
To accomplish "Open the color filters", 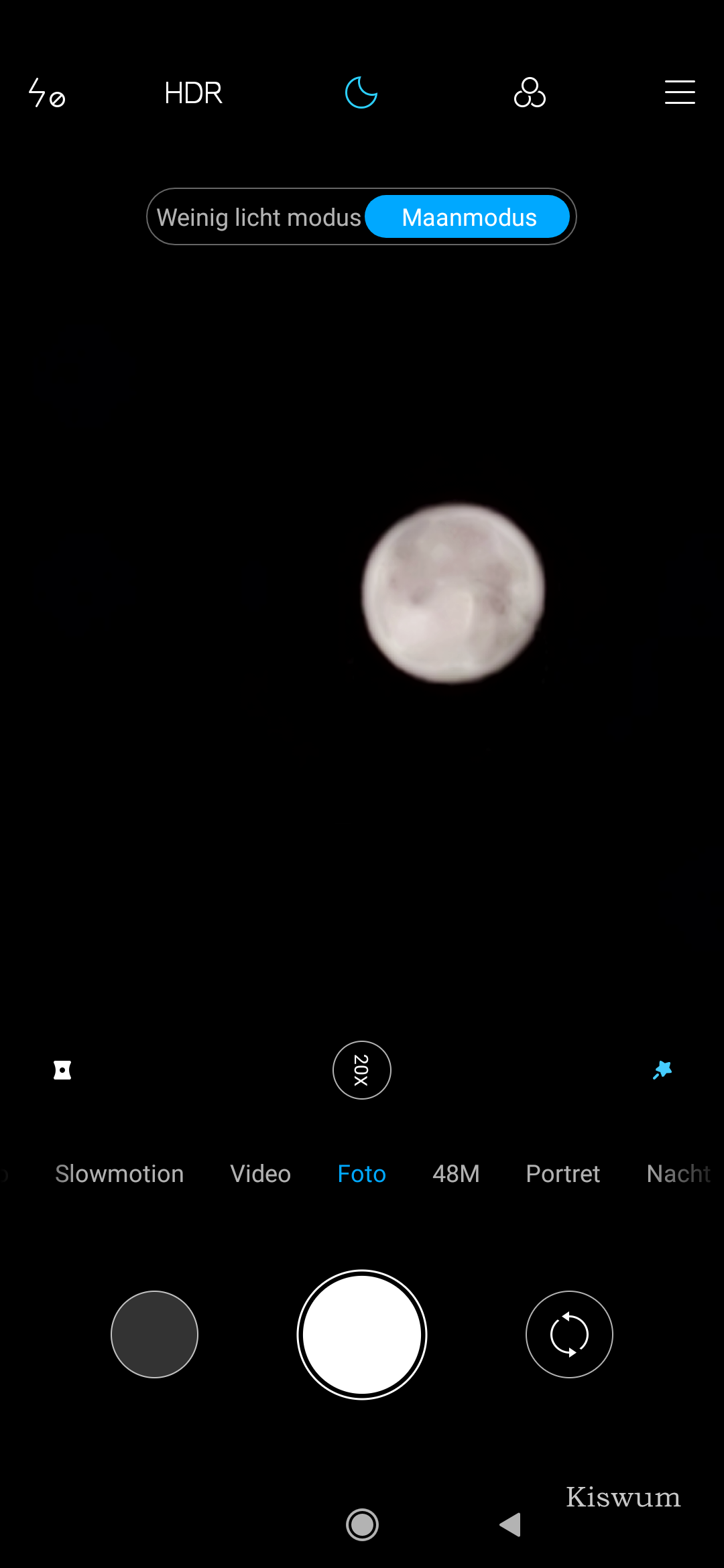I will pyautogui.click(x=530, y=92).
